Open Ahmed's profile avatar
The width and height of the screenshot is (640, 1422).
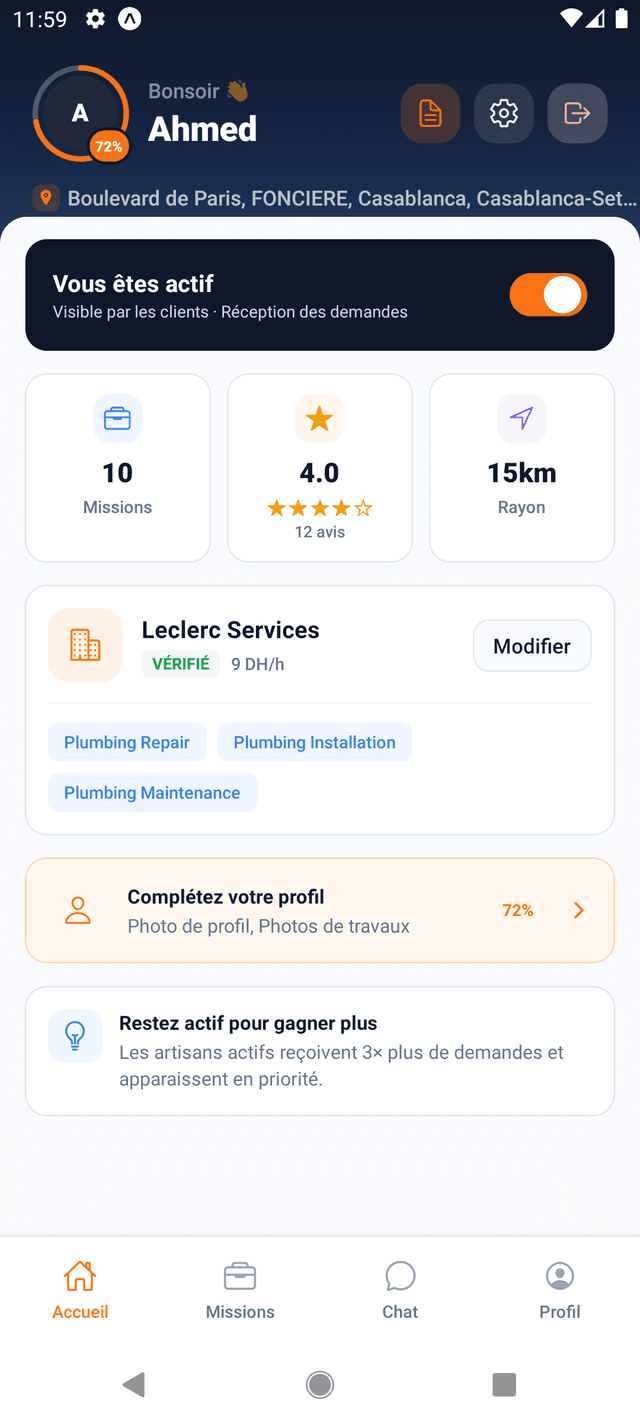tap(81, 114)
